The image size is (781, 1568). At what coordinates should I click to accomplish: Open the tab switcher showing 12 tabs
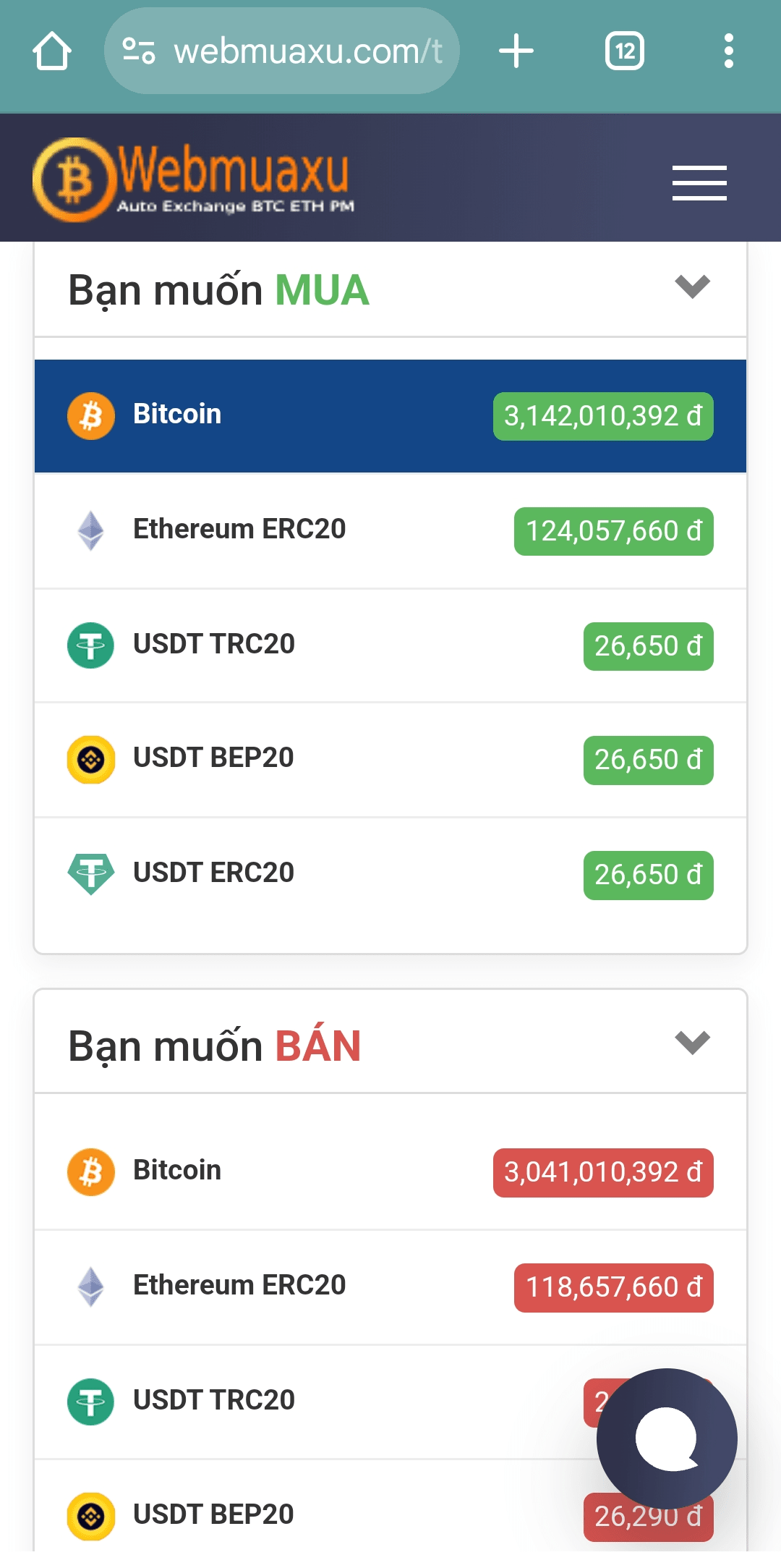pos(625,51)
